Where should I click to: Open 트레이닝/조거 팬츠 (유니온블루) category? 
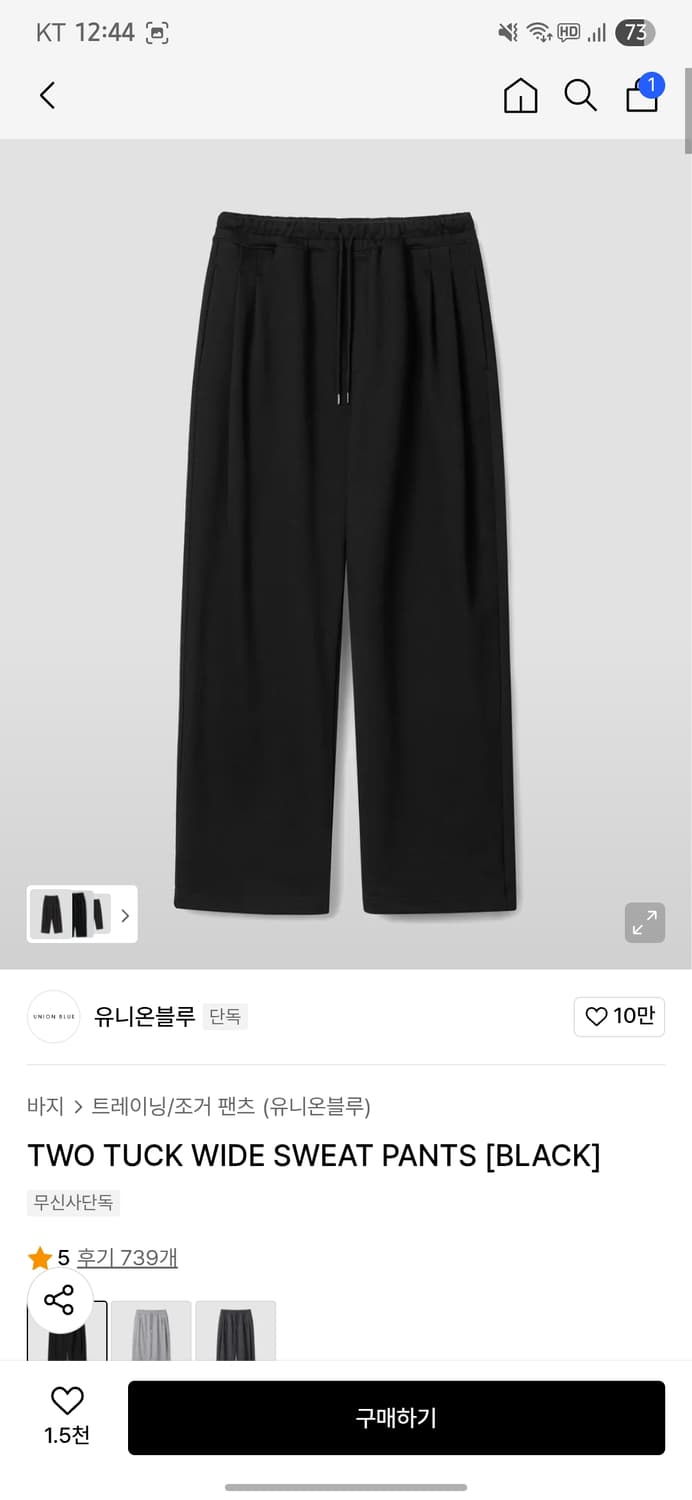[x=231, y=1106]
